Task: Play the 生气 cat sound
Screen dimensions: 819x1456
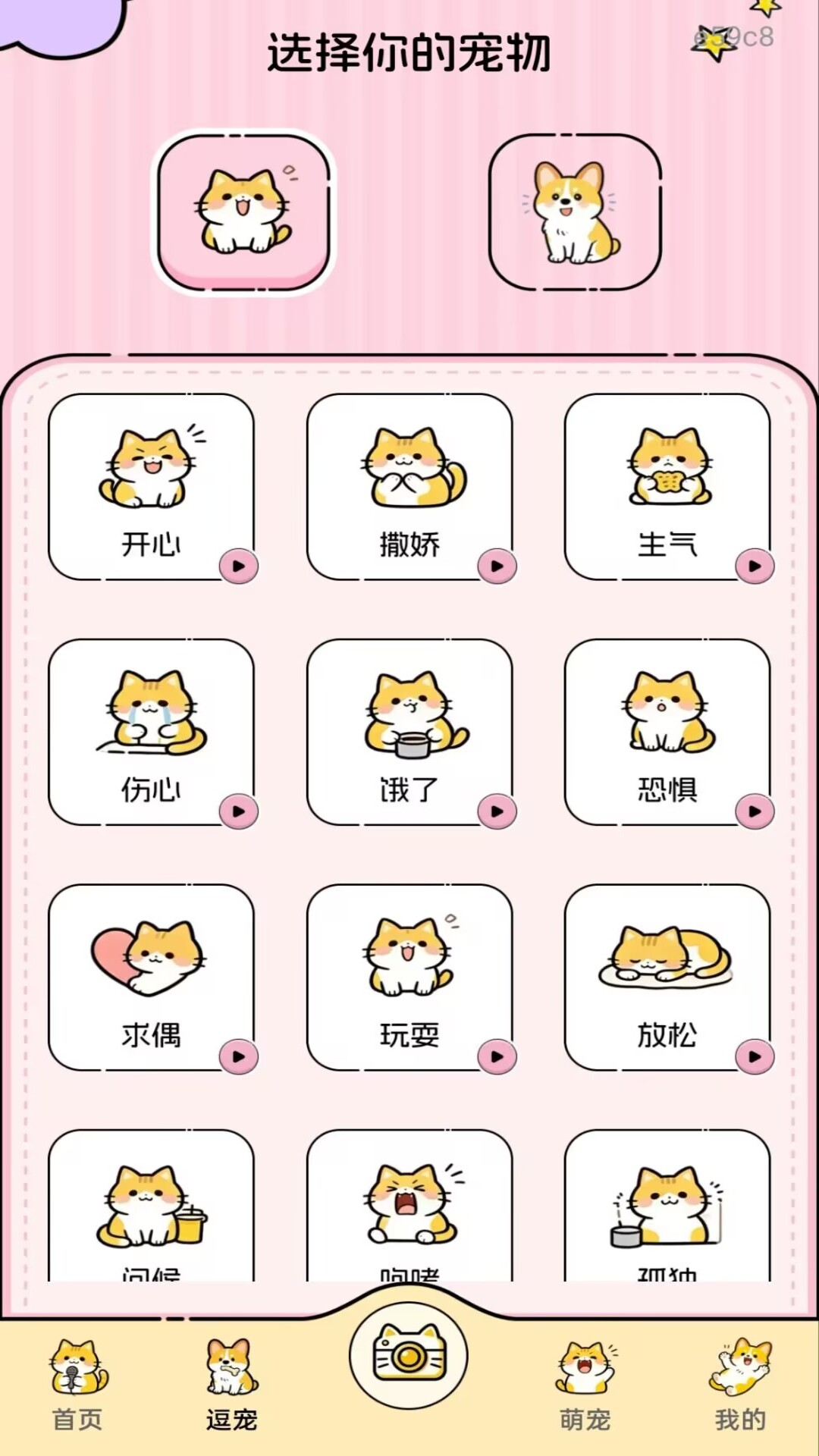Action: 755,566
